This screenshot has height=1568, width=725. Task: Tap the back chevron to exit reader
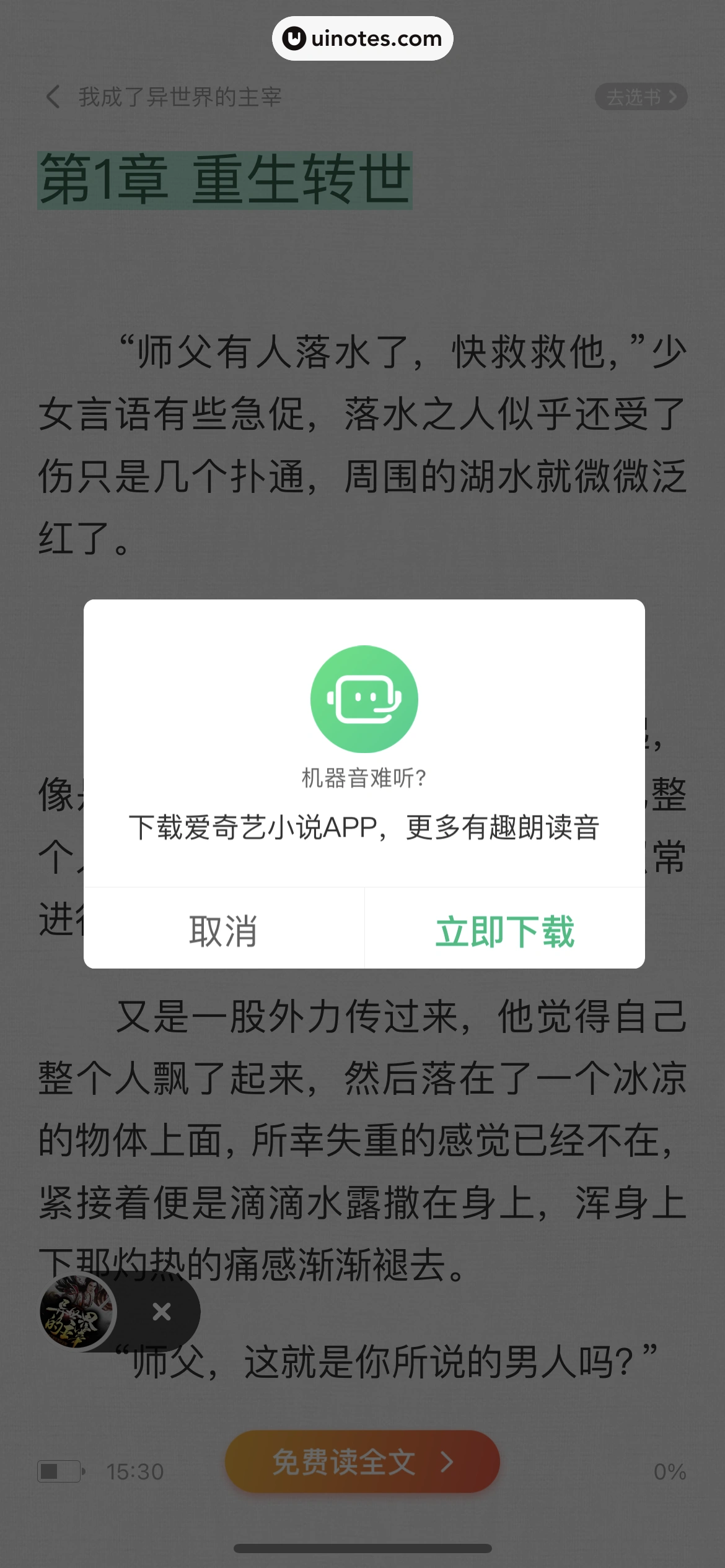(53, 97)
